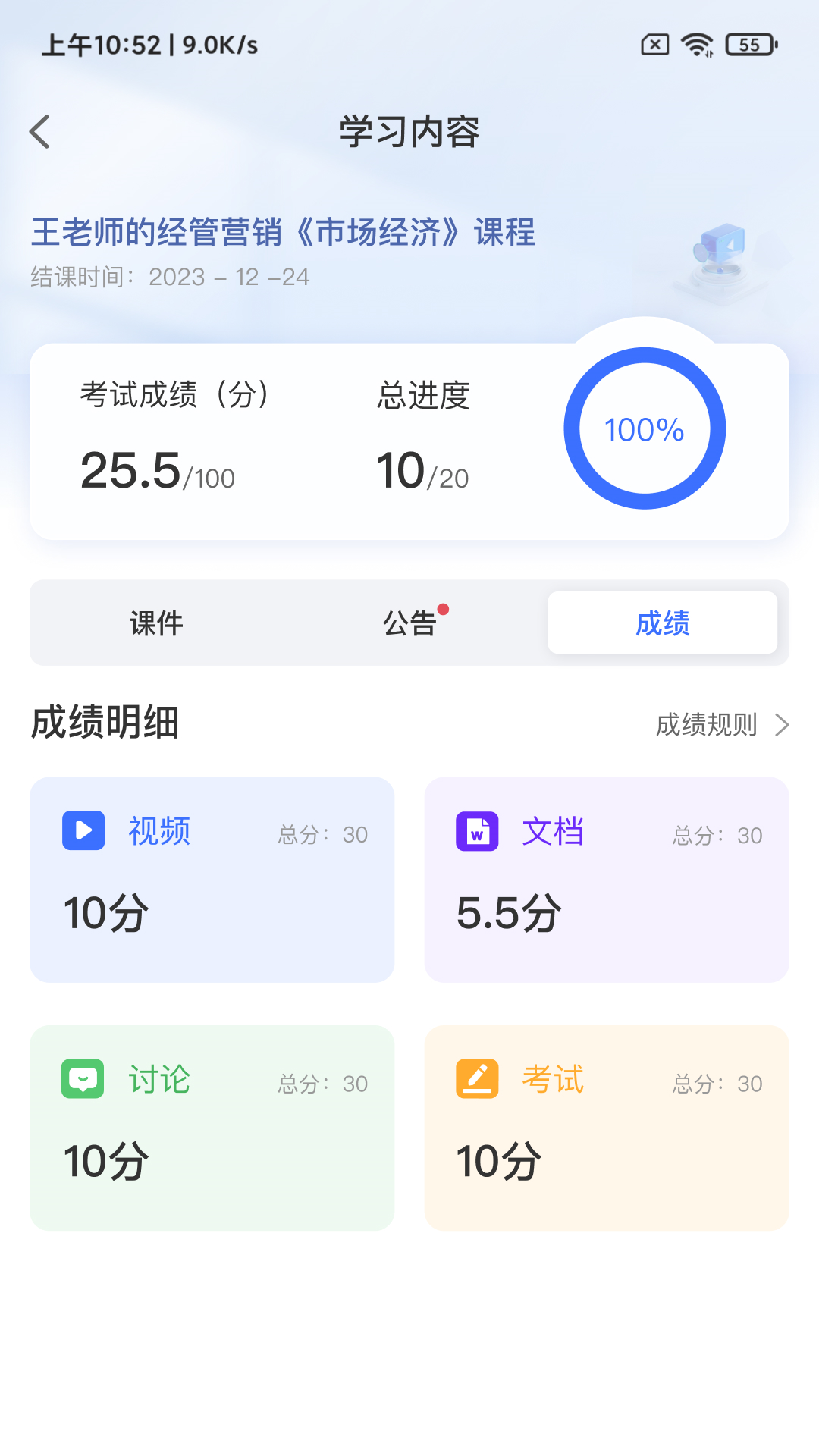
Task: Click the battery indicator showing 55
Action: (747, 44)
